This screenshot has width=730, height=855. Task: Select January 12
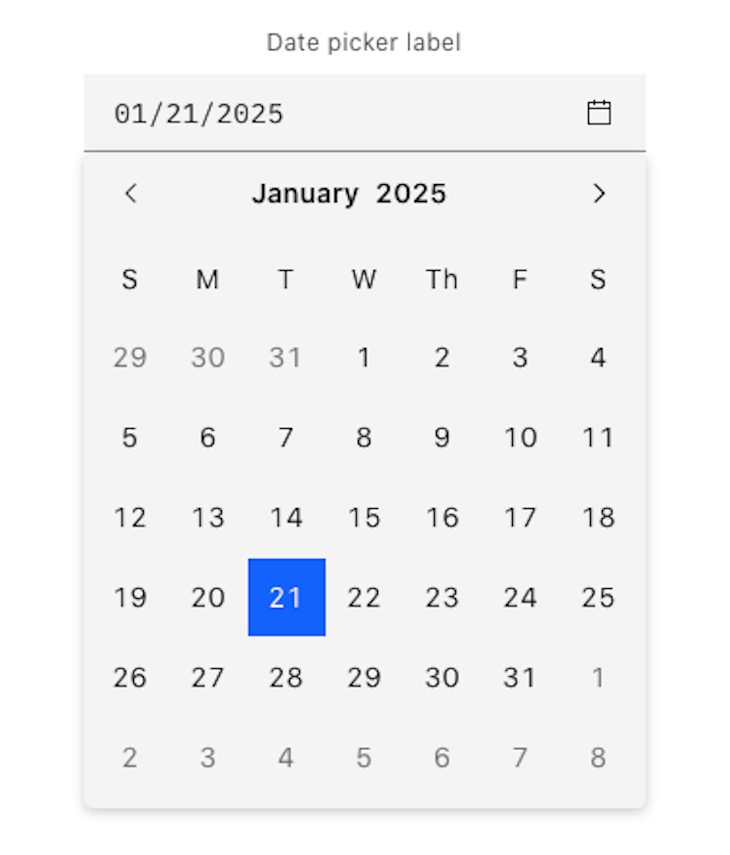[x=130, y=518]
